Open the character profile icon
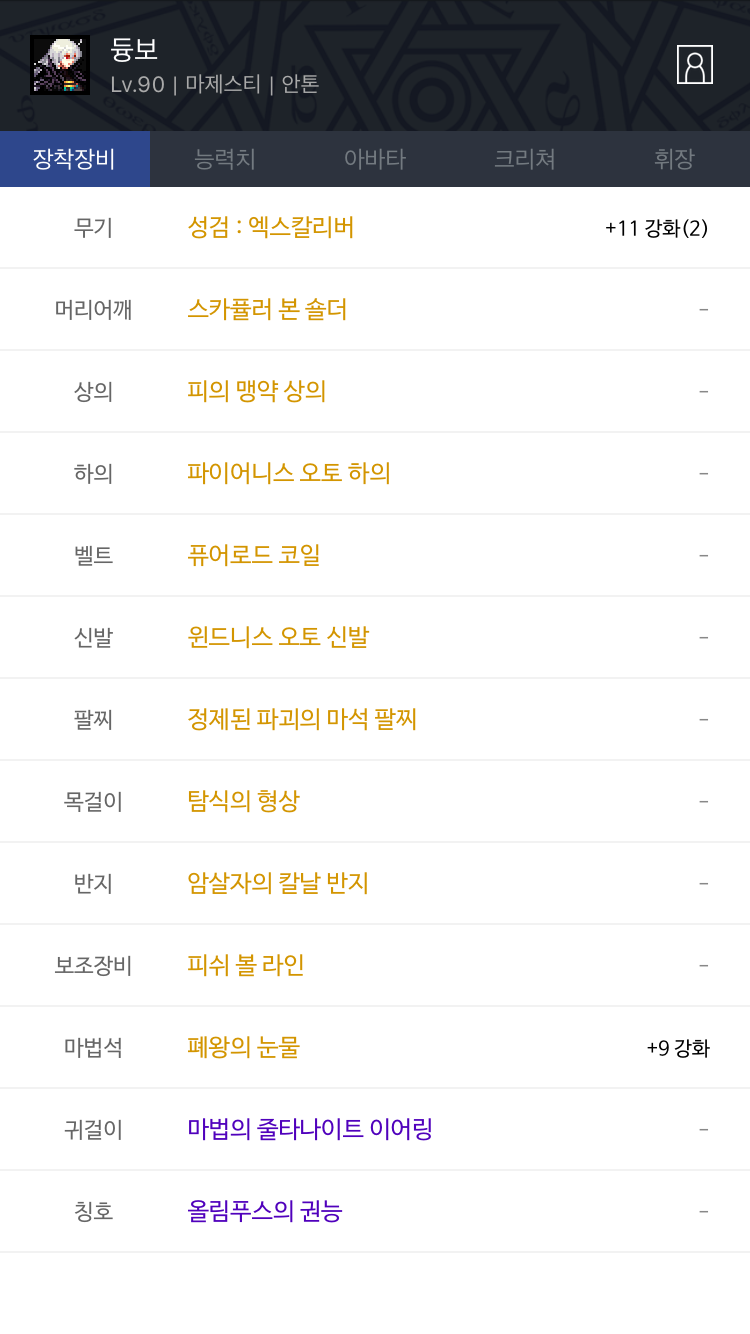750x1334 pixels. 695,65
